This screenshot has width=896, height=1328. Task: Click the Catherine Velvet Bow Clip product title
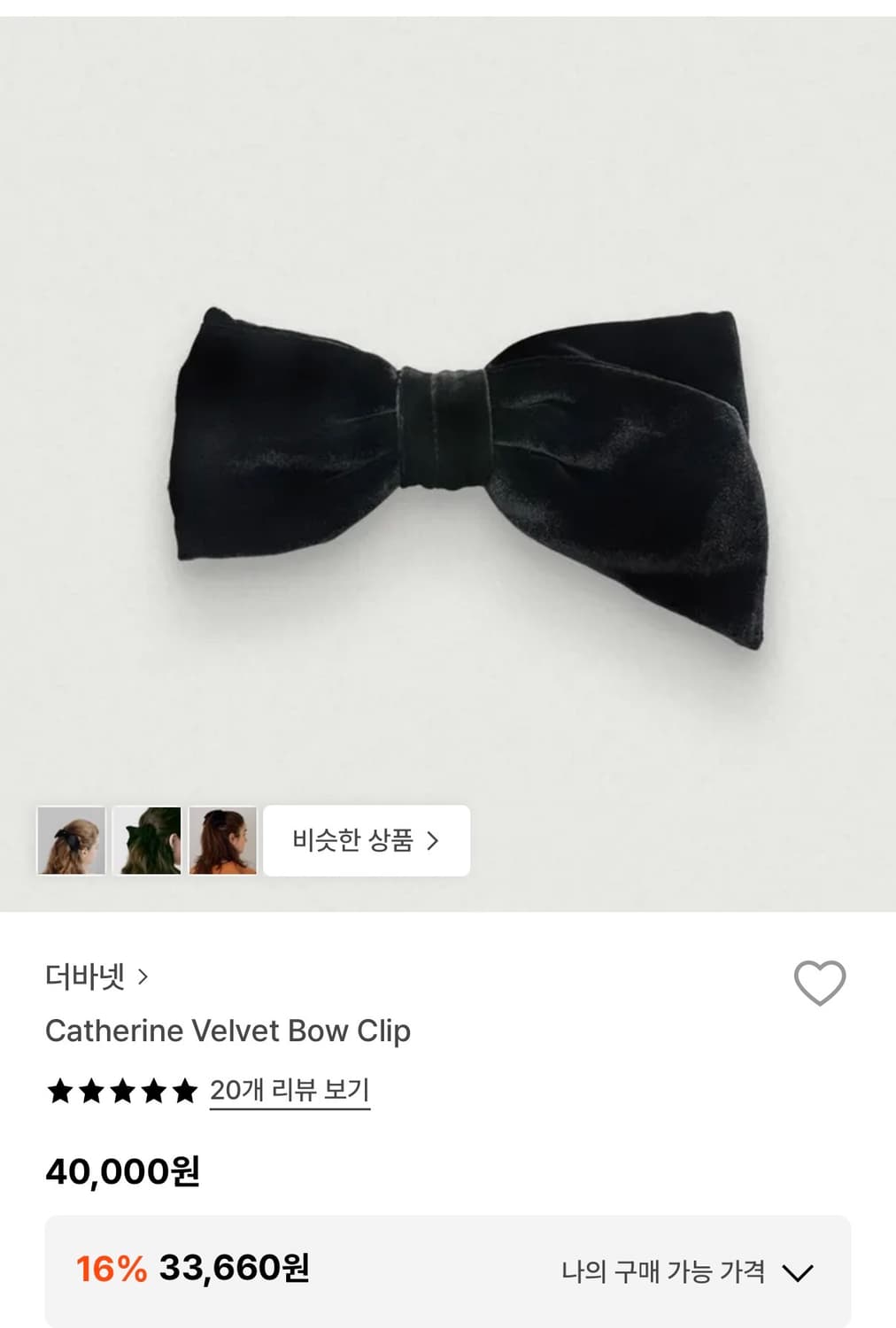coord(230,1031)
